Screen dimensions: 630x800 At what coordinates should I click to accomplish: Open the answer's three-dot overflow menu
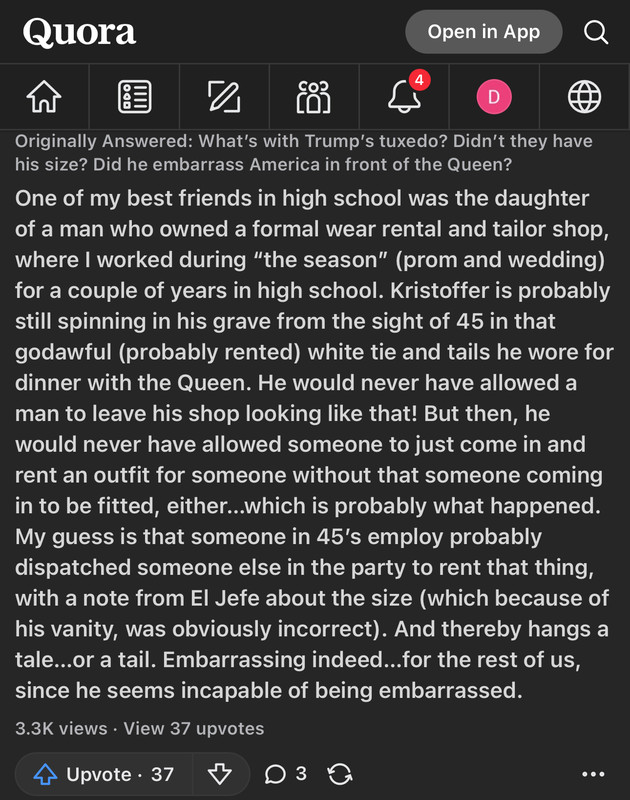pyautogui.click(x=593, y=774)
